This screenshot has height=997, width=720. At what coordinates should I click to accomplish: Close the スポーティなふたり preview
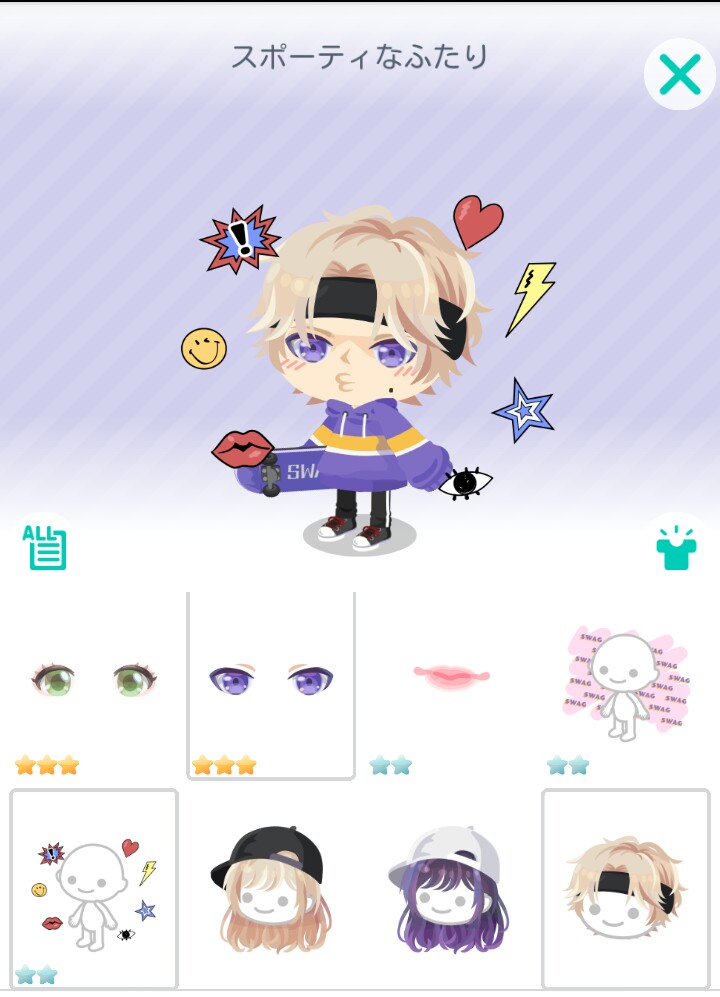(680, 74)
